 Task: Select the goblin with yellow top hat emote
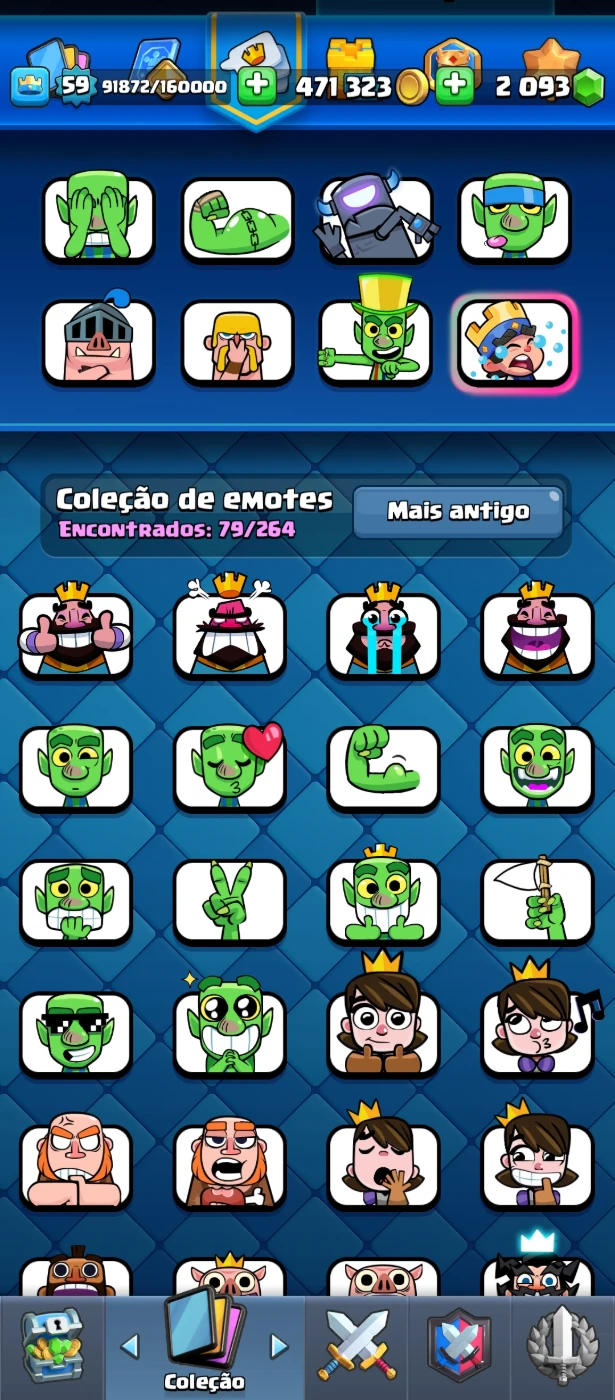[x=376, y=343]
